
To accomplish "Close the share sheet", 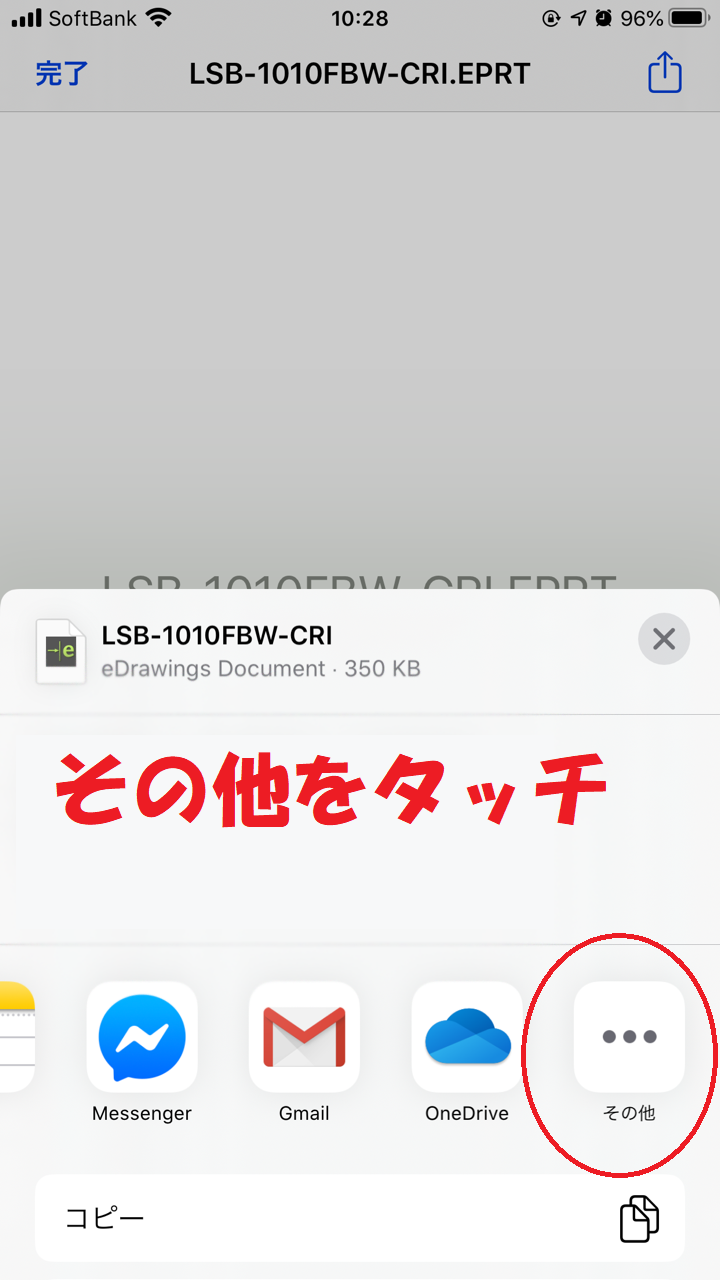I will point(663,639).
